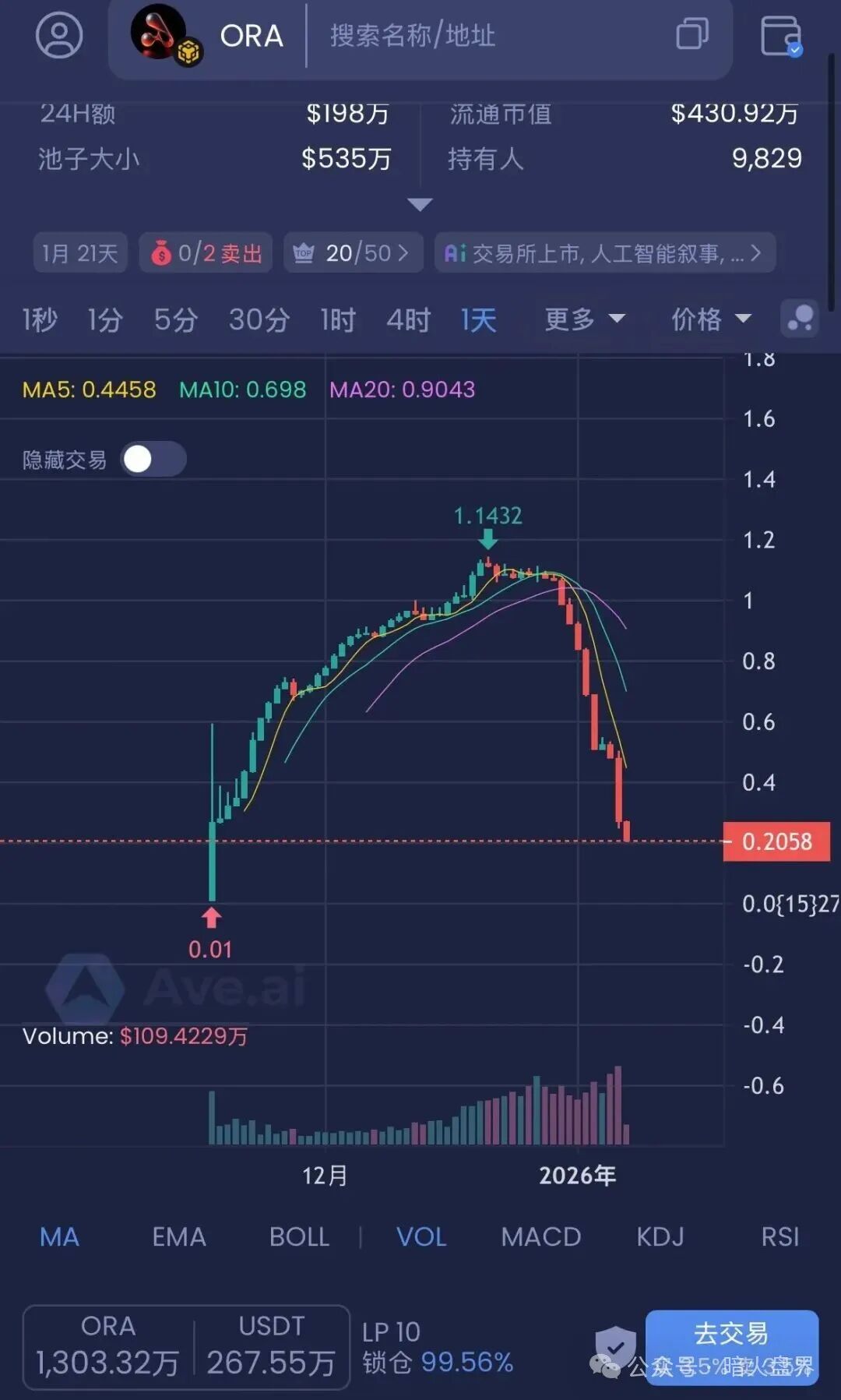Image resolution: width=841 pixels, height=1400 pixels.
Task: Switch chart to 5分 interval
Action: click(175, 319)
